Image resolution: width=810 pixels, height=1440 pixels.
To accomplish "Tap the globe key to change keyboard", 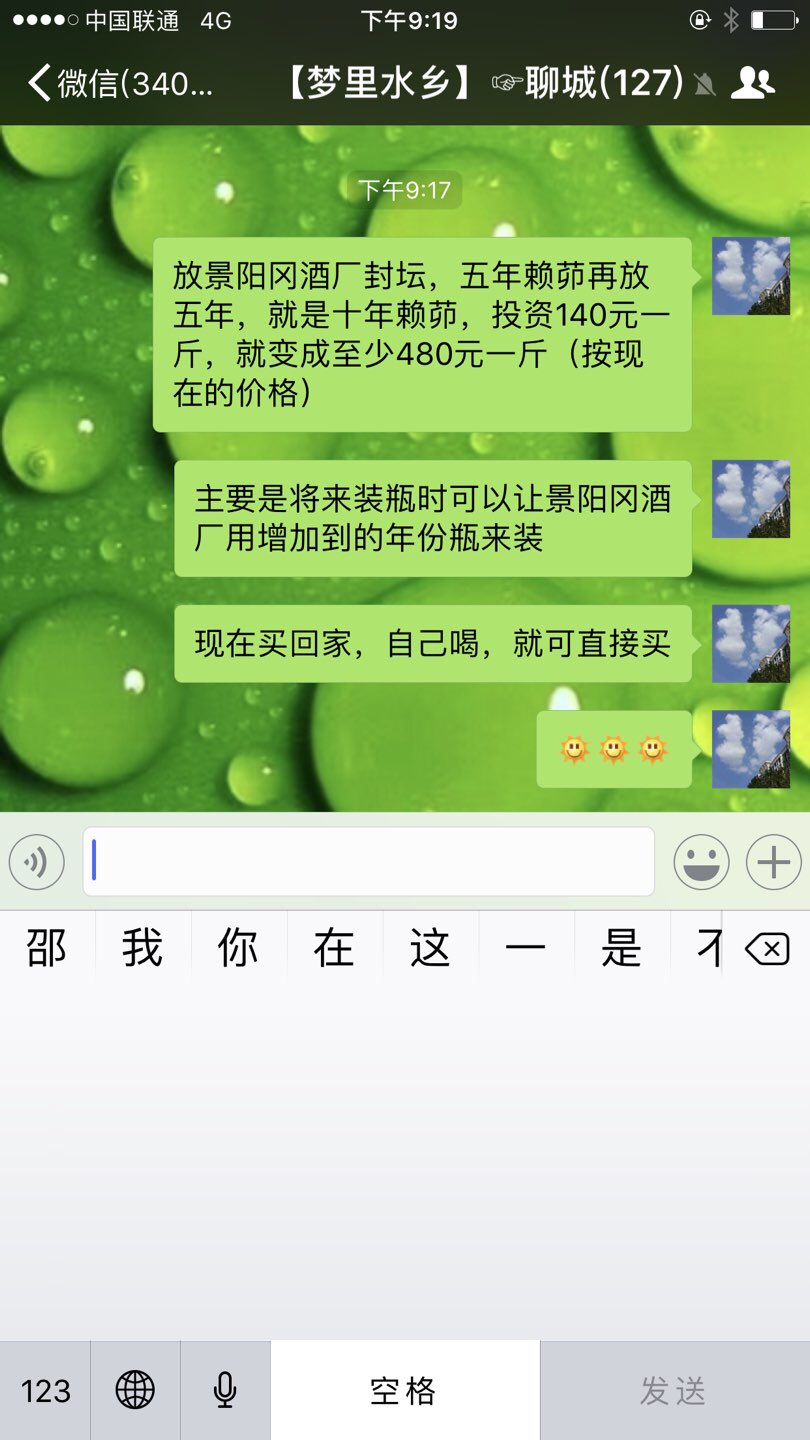I will tap(135, 1390).
